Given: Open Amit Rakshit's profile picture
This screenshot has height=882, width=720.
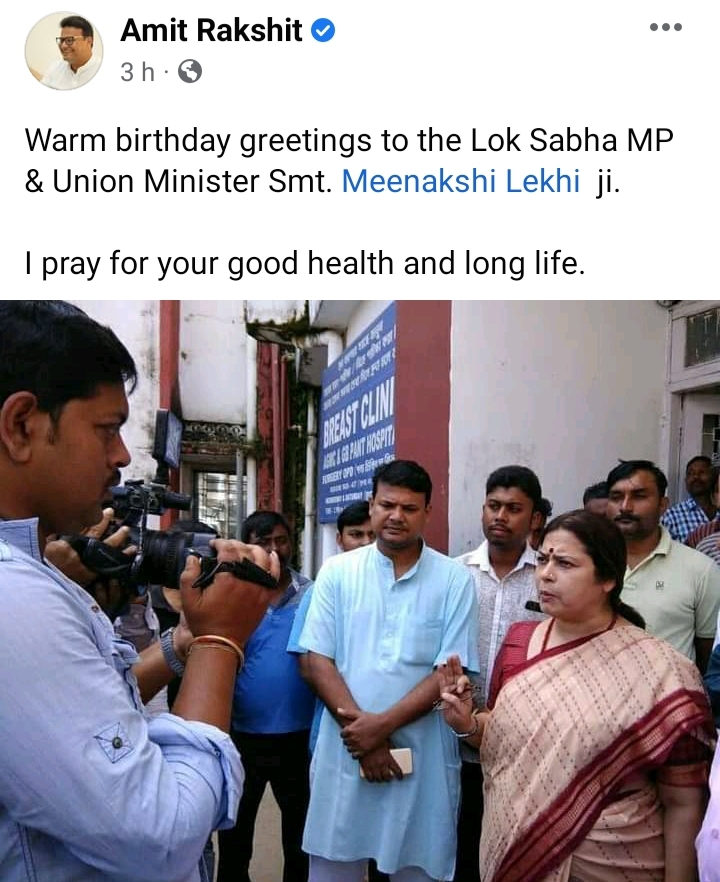Looking at the screenshot, I should point(64,51).
